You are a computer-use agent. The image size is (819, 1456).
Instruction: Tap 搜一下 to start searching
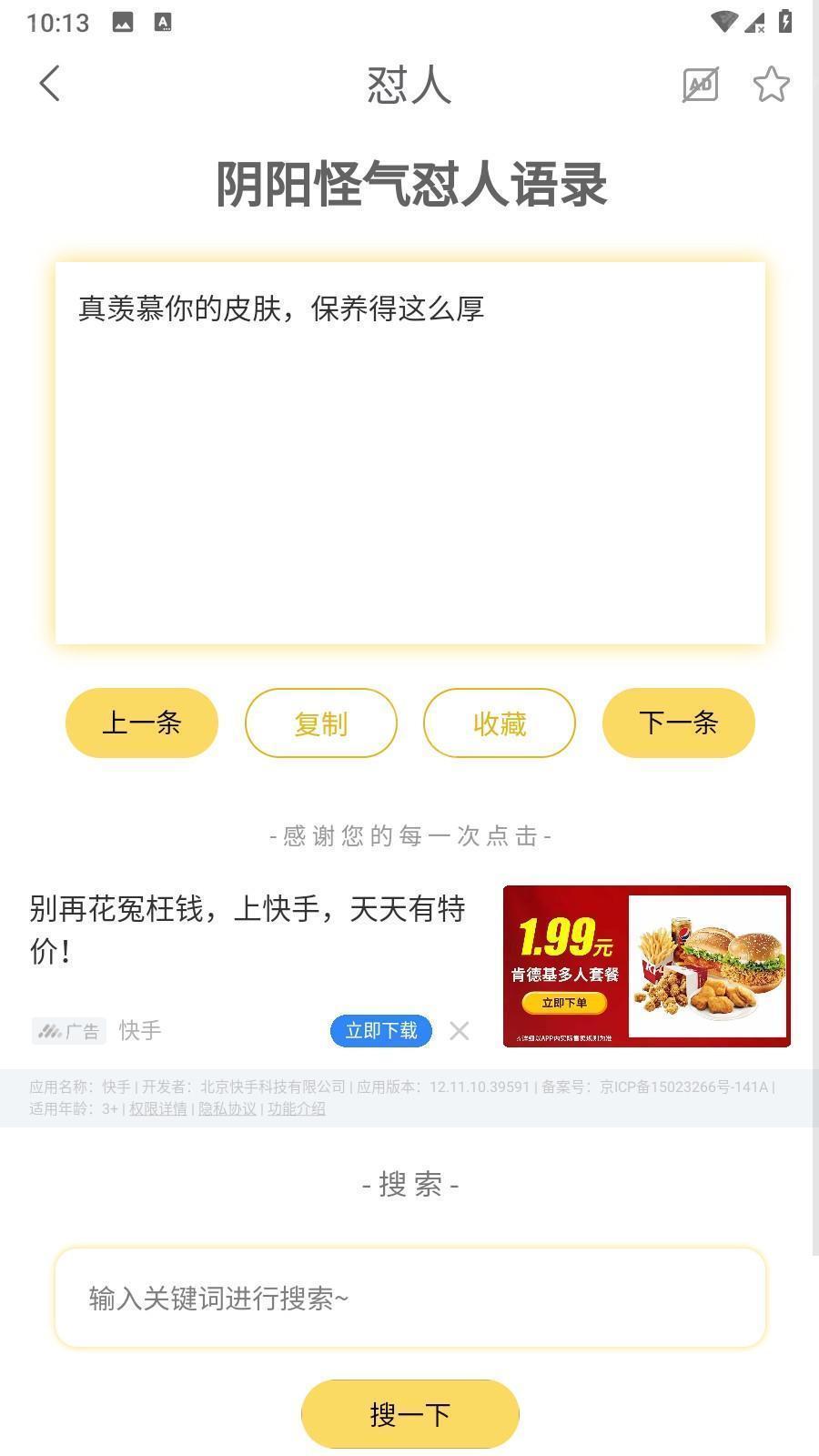[x=409, y=1413]
